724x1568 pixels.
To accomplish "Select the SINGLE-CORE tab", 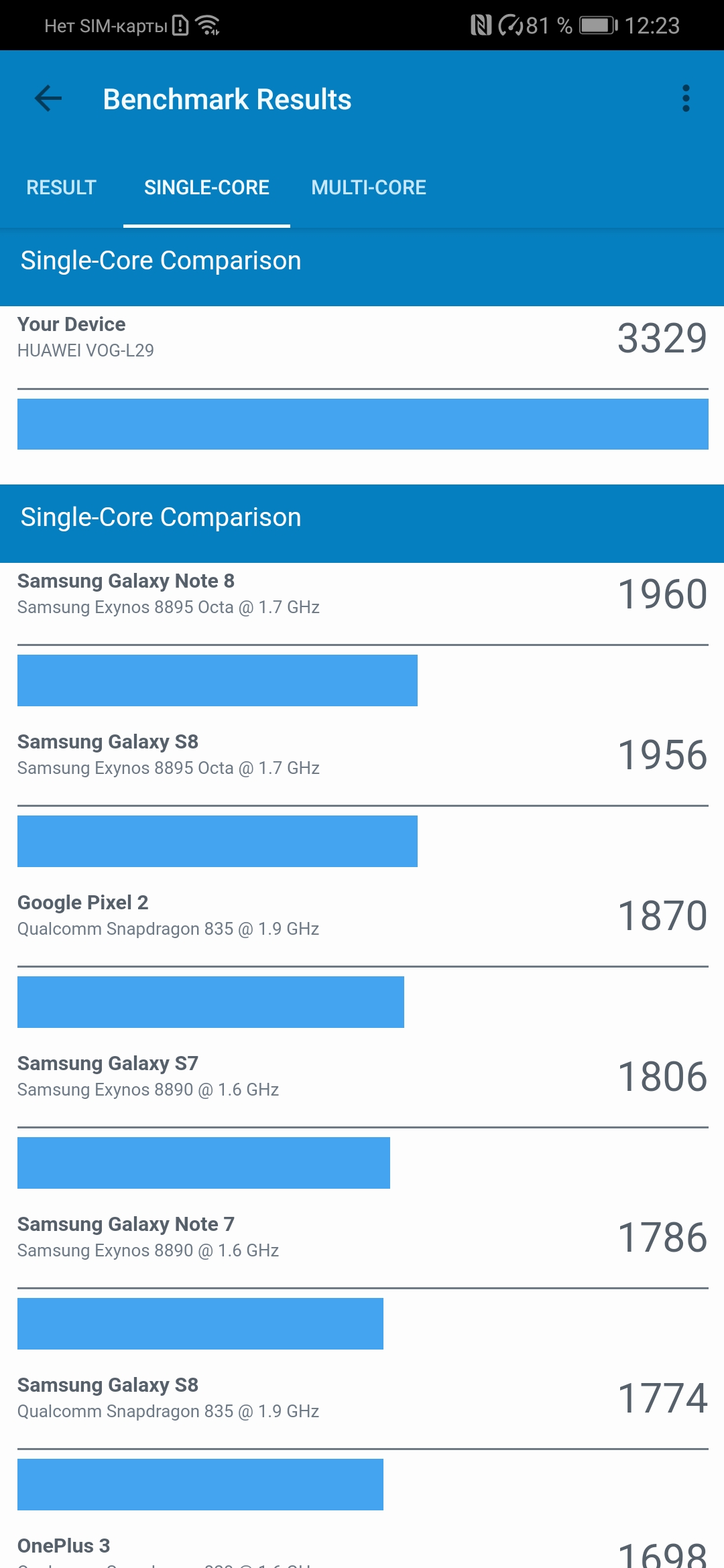I will pyautogui.click(x=206, y=188).
